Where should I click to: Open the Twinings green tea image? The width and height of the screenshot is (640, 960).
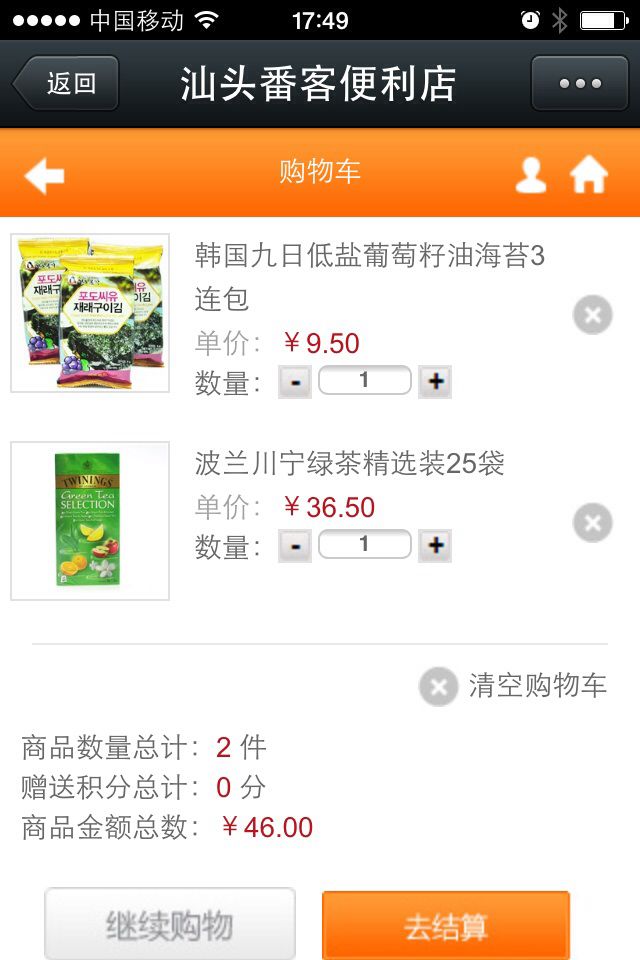point(90,521)
